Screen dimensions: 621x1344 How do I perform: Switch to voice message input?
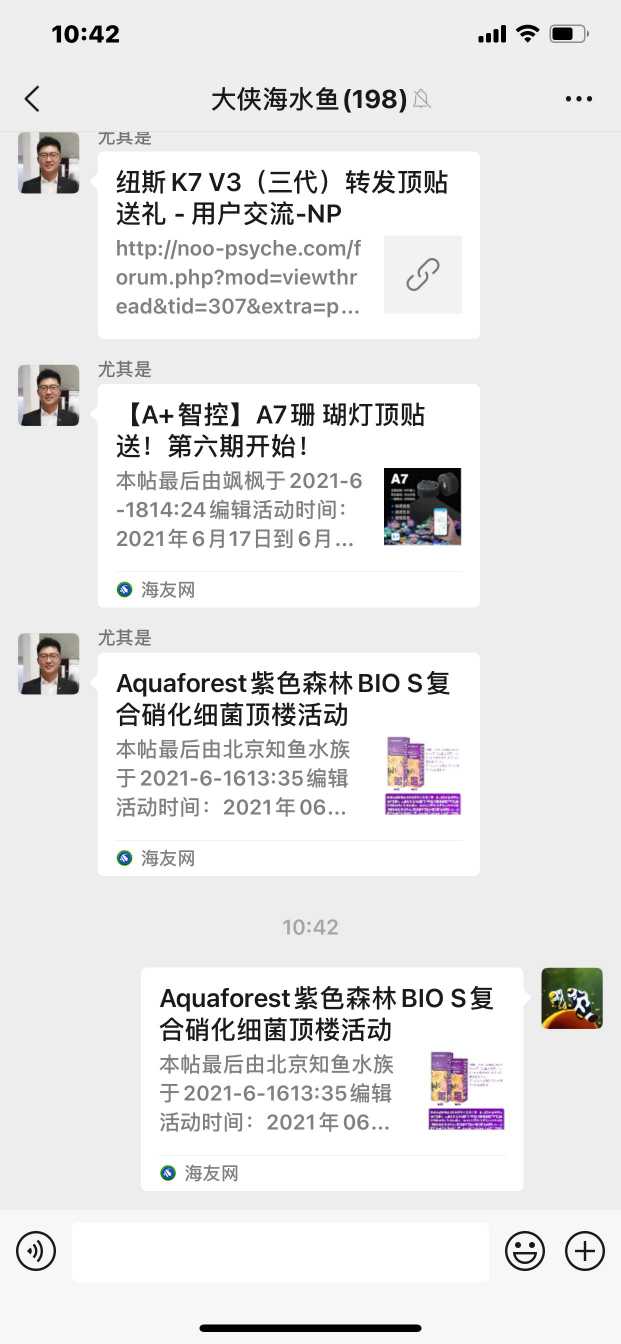tap(36, 1251)
